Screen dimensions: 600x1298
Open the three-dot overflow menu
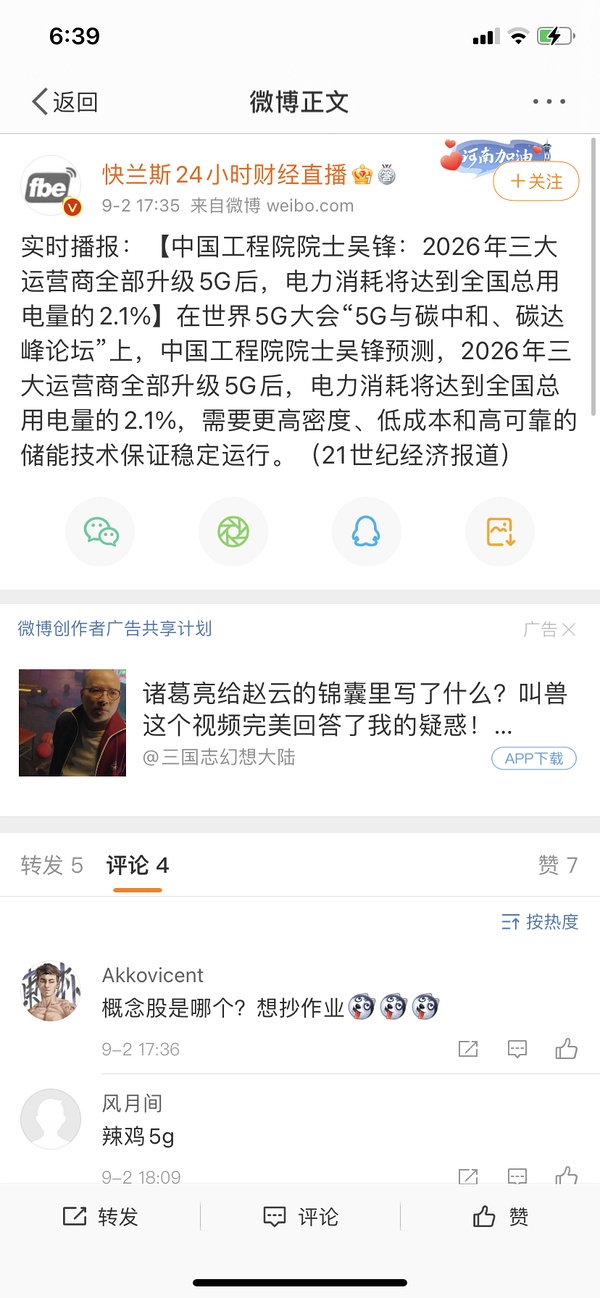[549, 101]
